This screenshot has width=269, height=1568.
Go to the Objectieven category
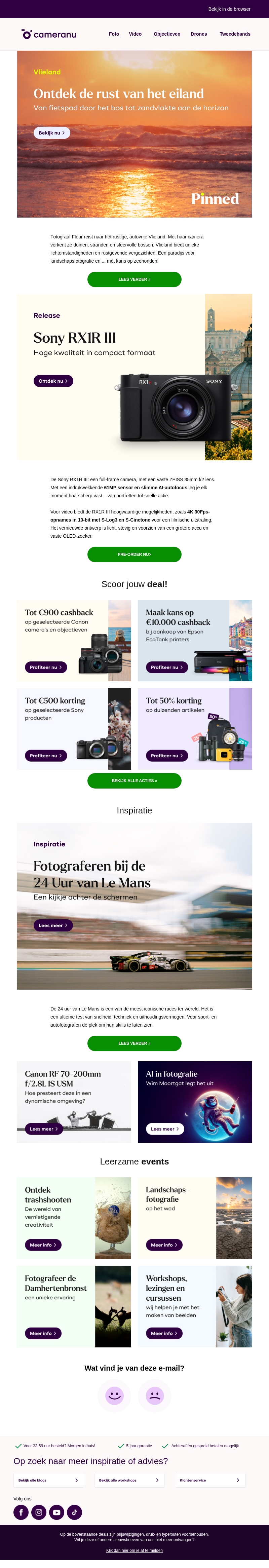[167, 34]
